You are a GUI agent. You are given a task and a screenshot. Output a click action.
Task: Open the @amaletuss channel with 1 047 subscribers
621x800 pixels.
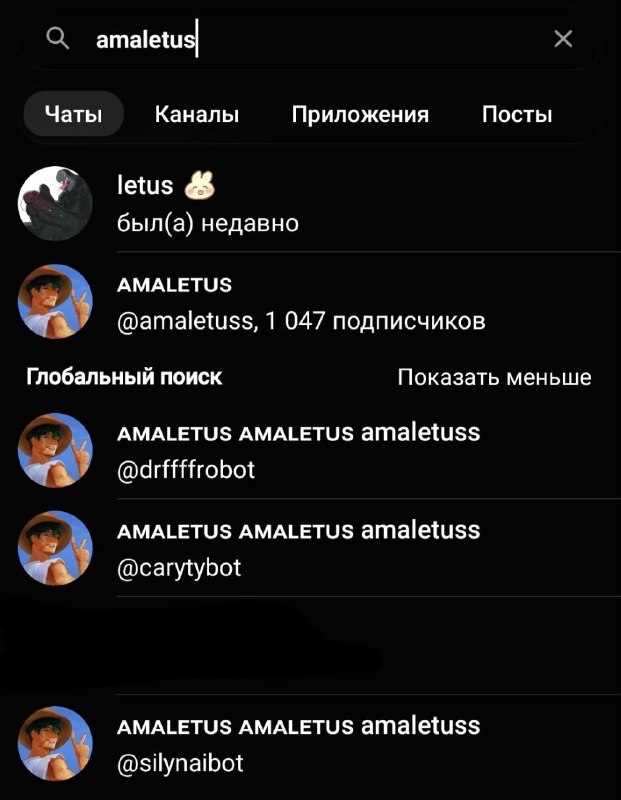click(310, 302)
